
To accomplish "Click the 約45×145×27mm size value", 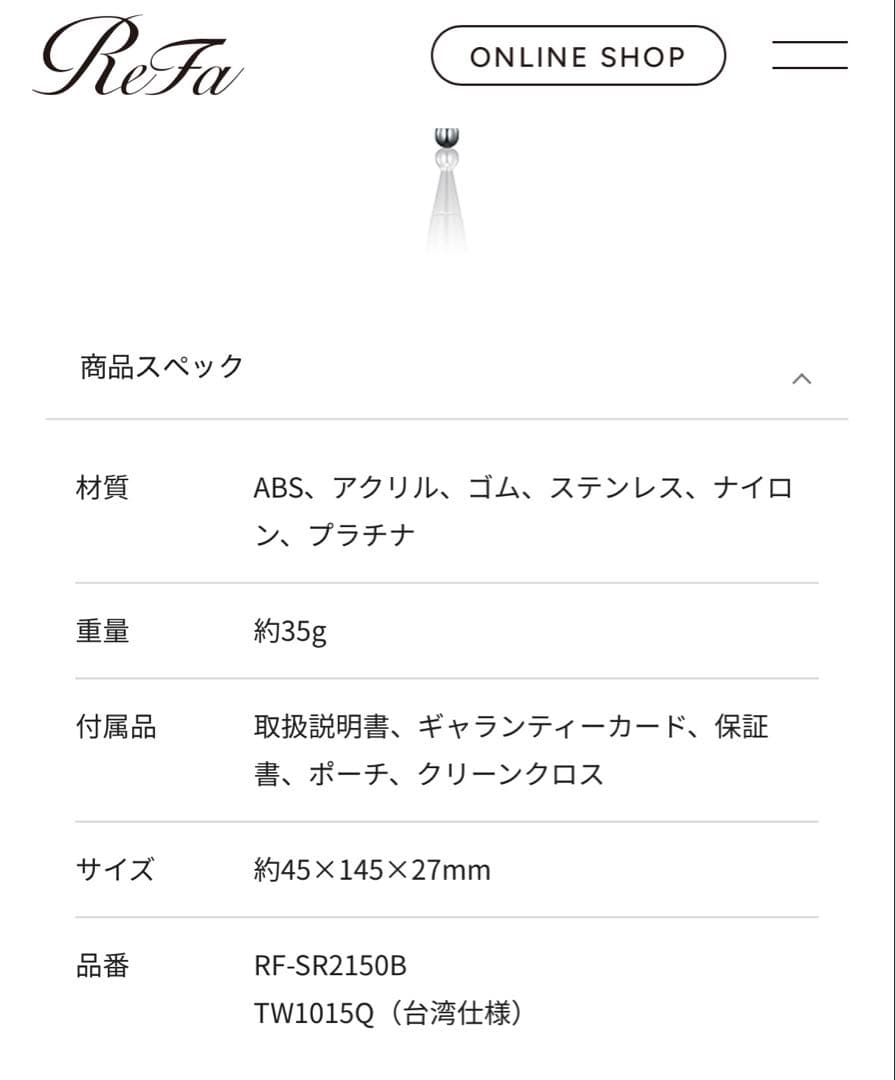I will 372,870.
